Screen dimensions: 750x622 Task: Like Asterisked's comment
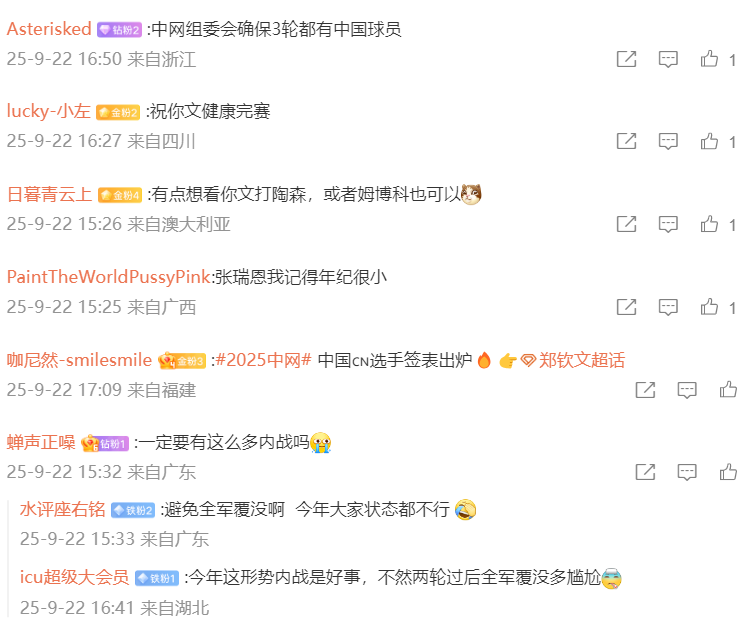pos(710,59)
